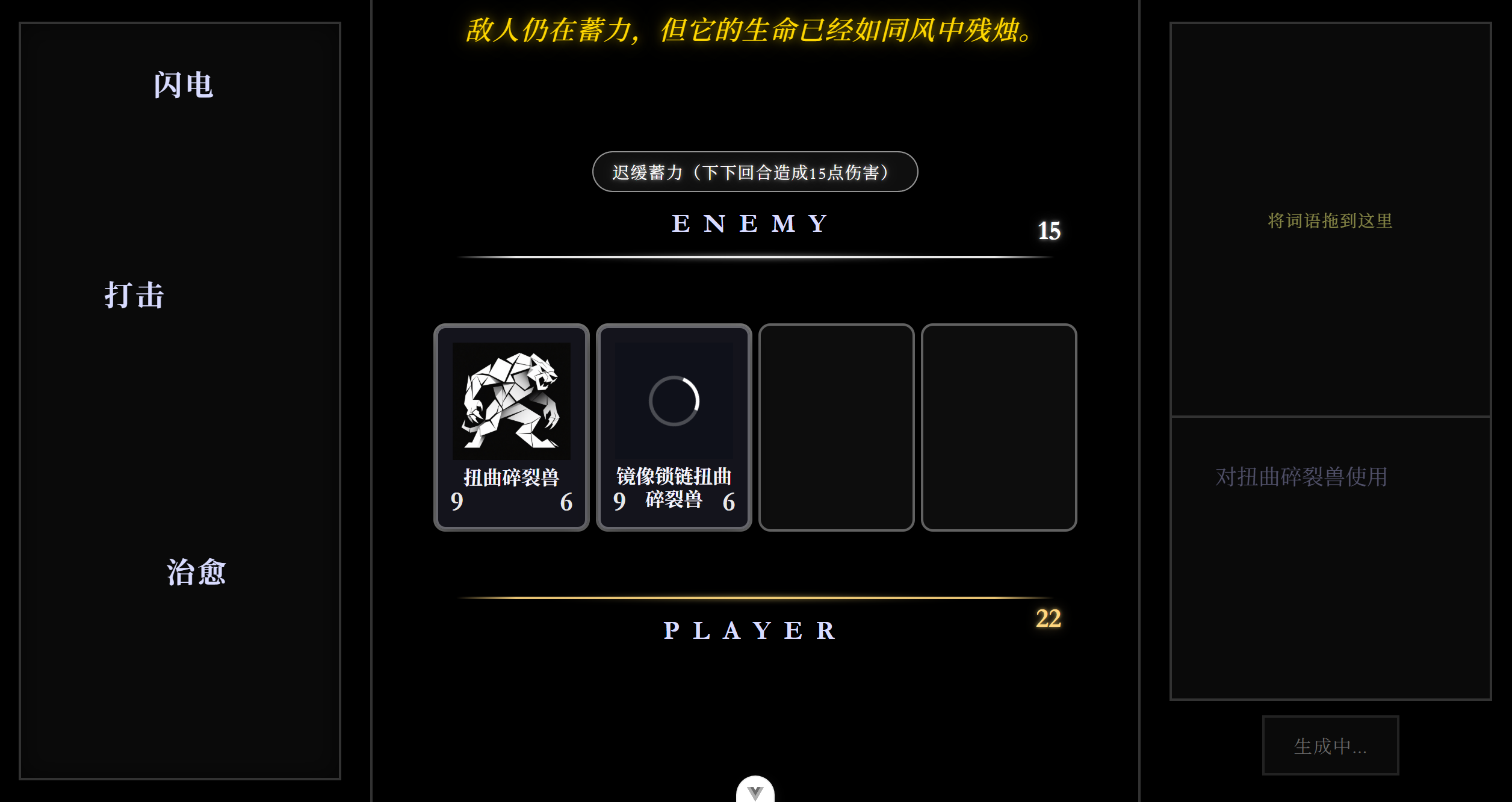This screenshot has width=1512, height=802.
Task: Tap the 生成中 button
Action: (x=1330, y=745)
